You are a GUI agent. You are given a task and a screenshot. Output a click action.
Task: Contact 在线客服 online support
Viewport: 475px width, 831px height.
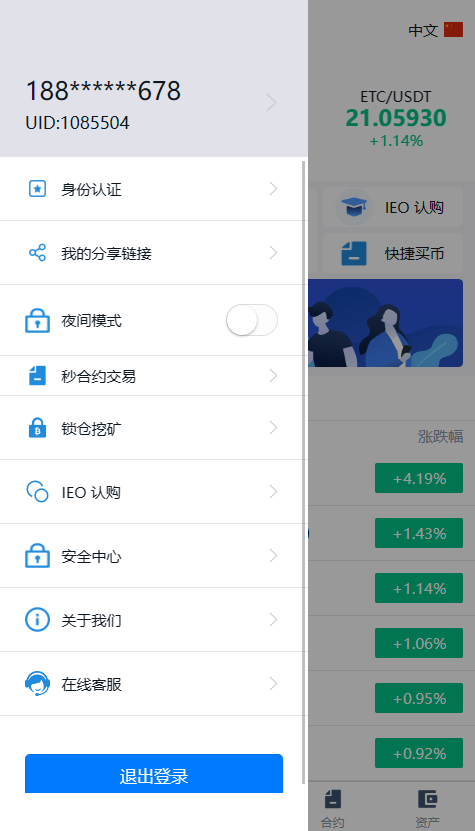click(x=152, y=684)
